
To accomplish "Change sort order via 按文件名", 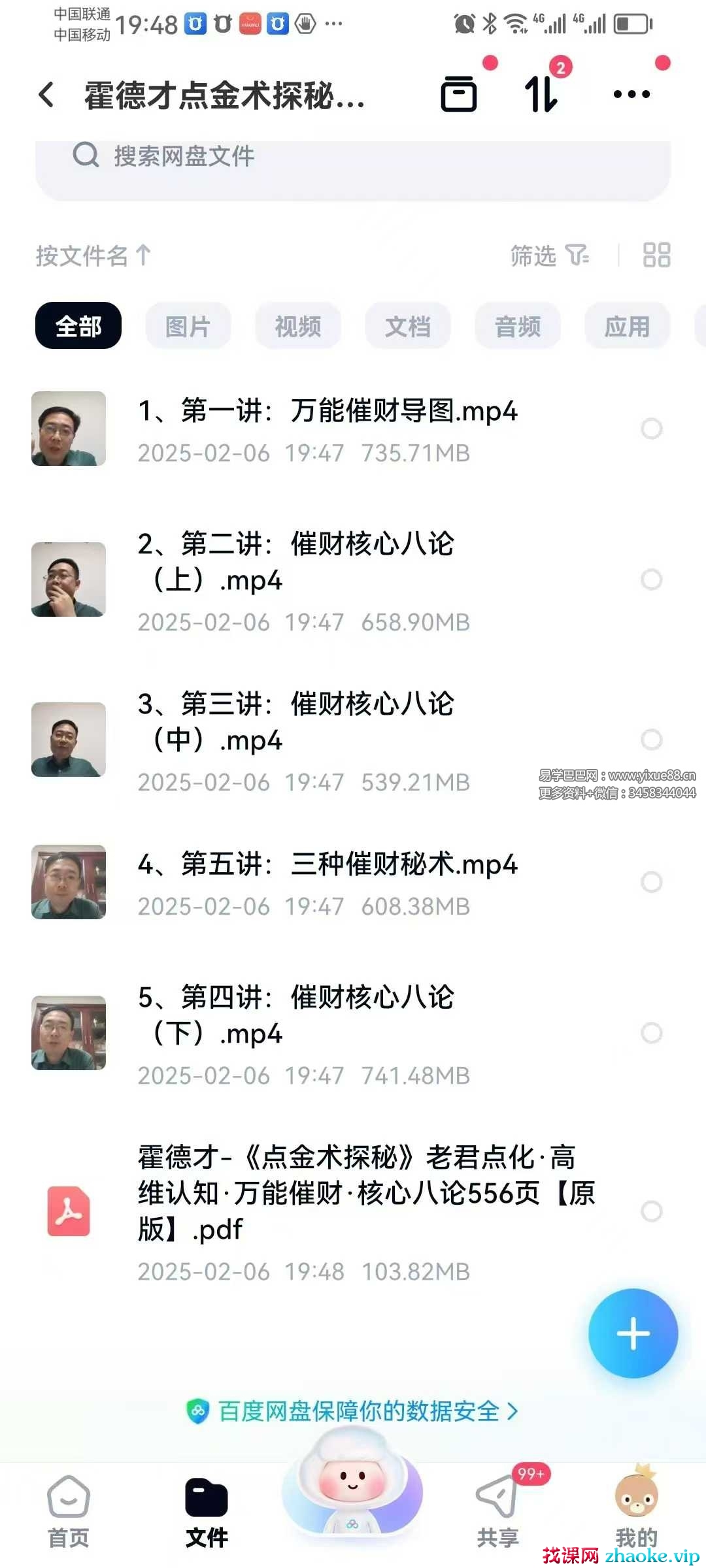I will click(x=93, y=255).
